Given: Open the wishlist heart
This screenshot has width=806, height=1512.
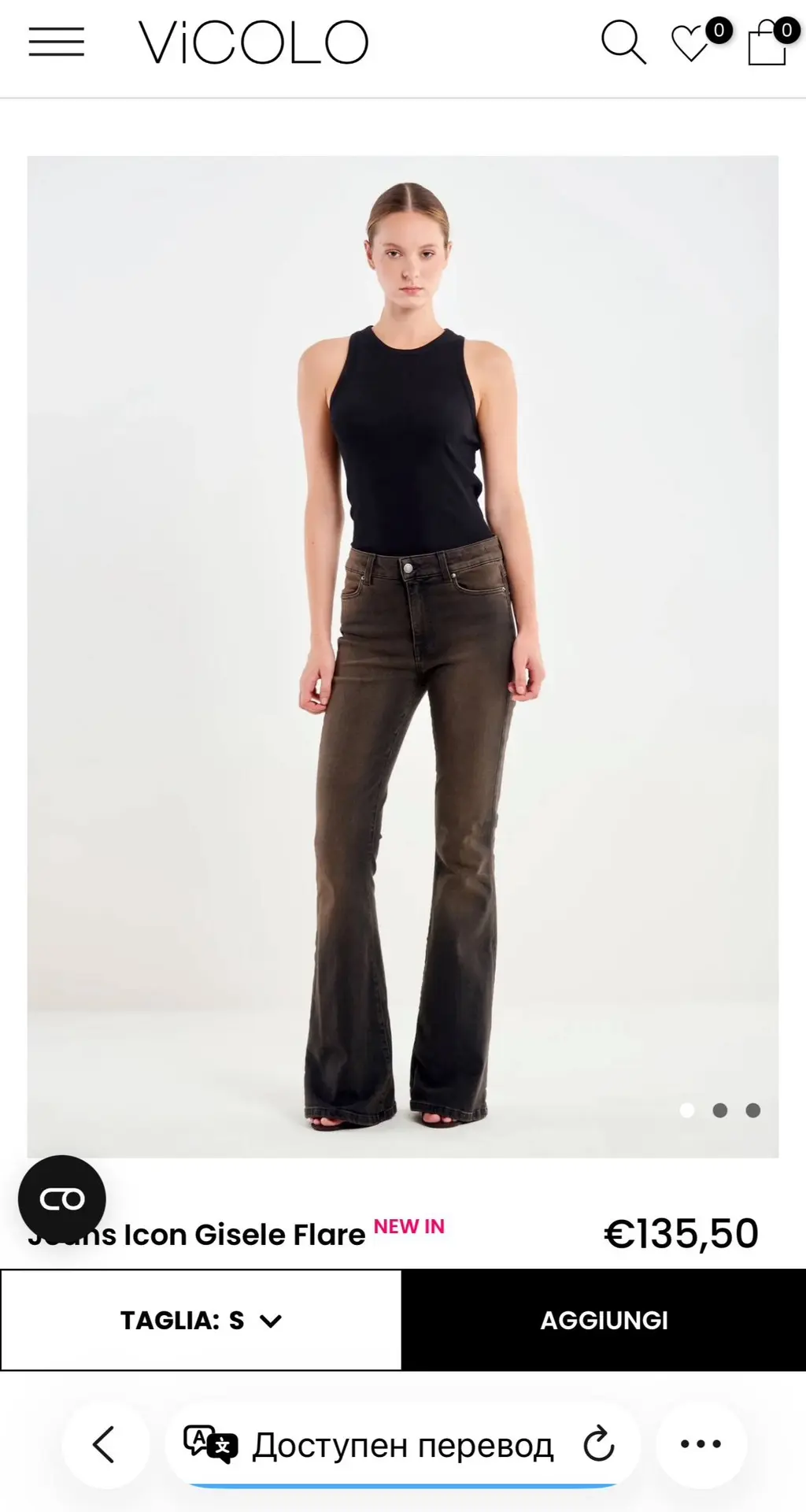Looking at the screenshot, I should click(691, 43).
